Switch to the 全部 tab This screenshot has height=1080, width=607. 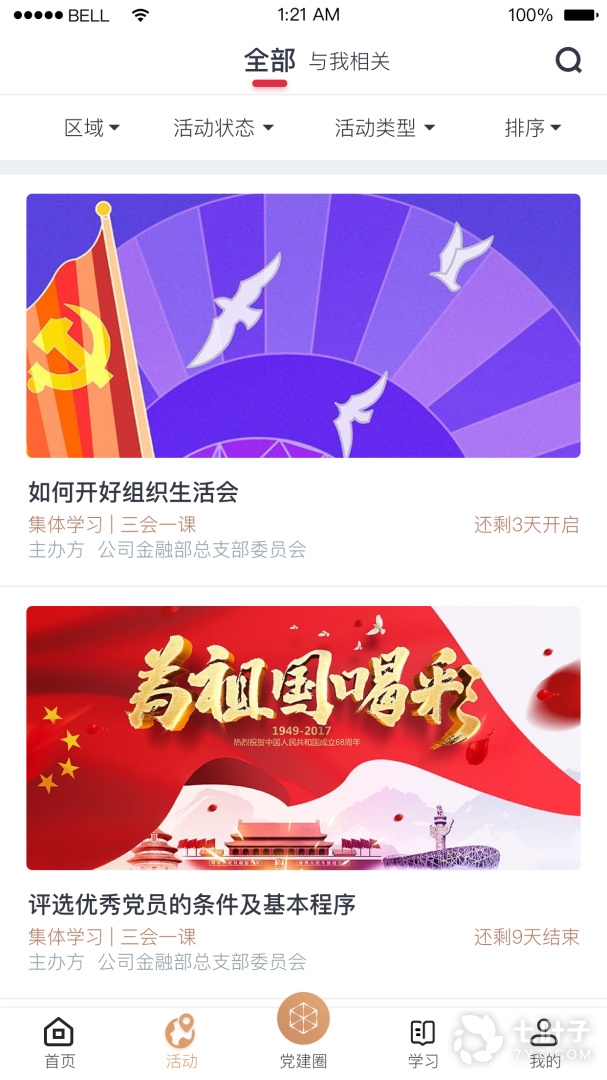point(270,61)
